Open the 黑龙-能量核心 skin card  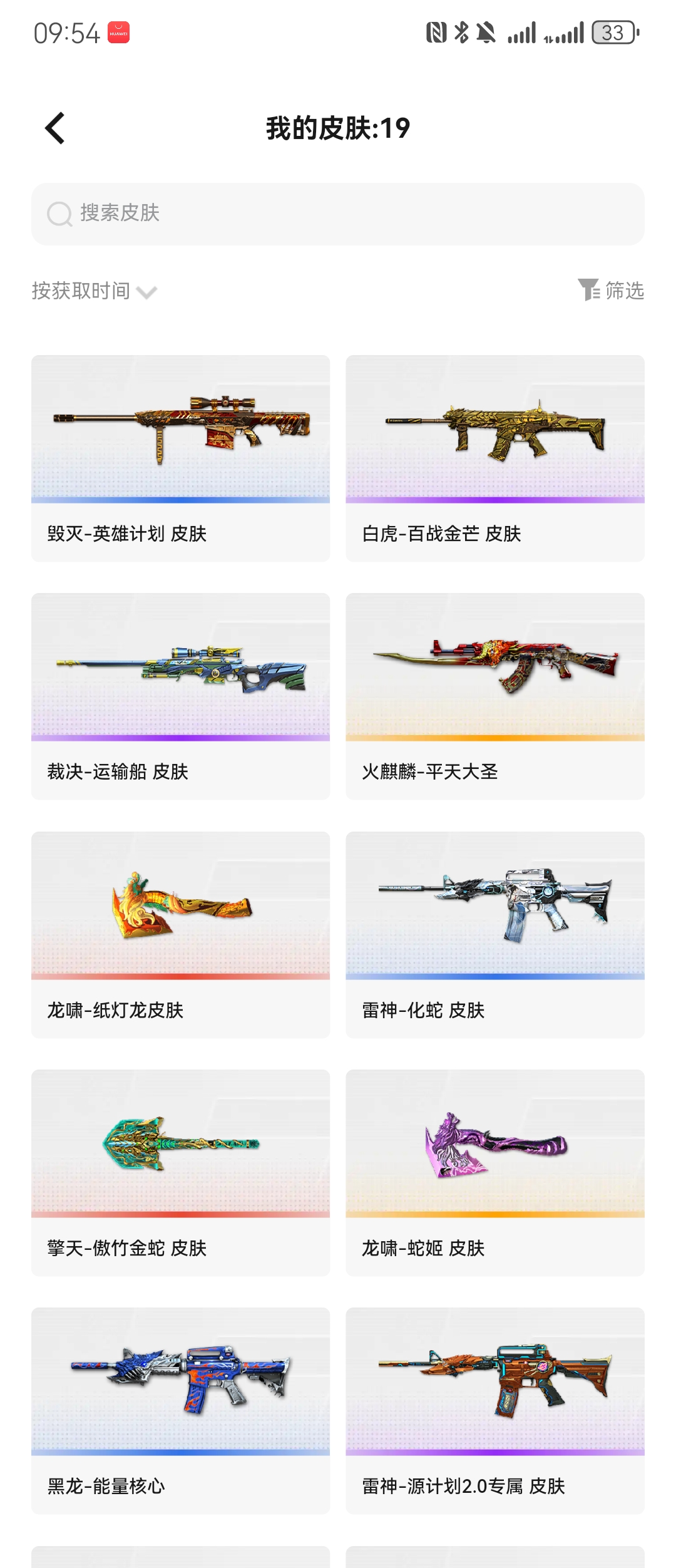pos(180,1410)
